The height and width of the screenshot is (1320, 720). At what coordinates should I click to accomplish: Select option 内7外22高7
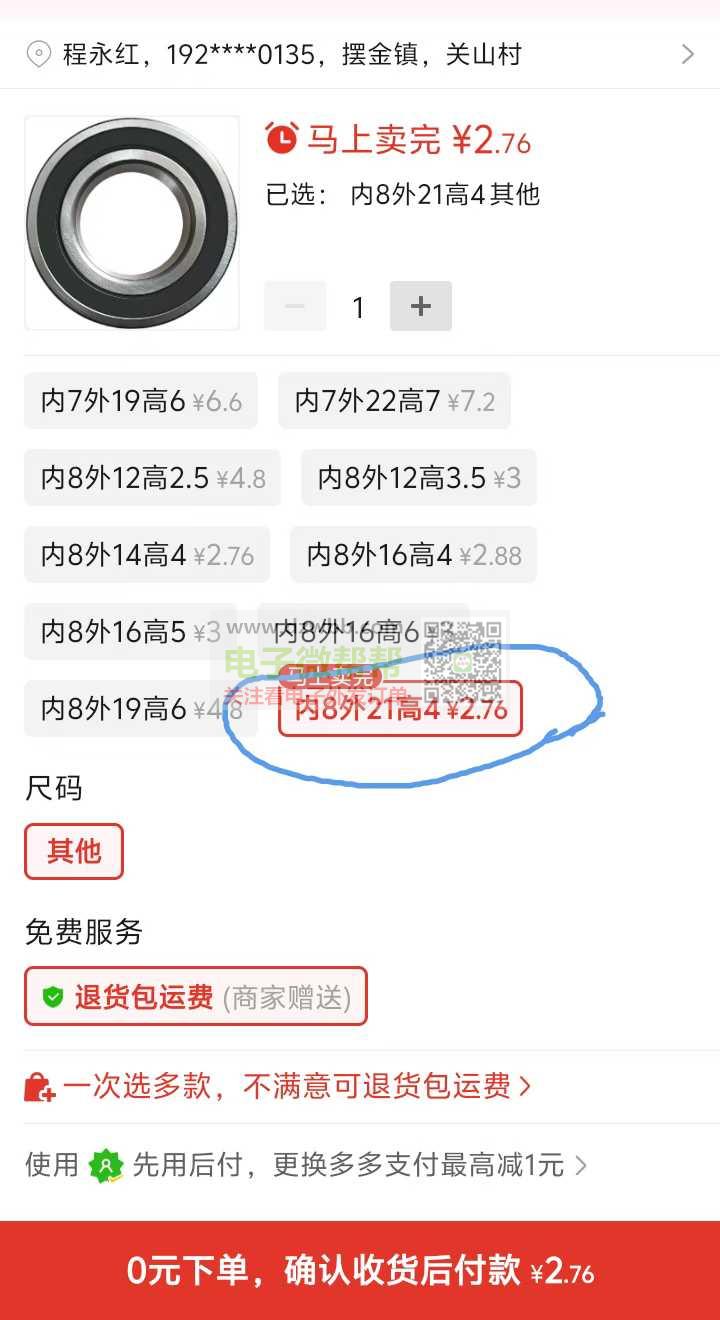pos(394,401)
